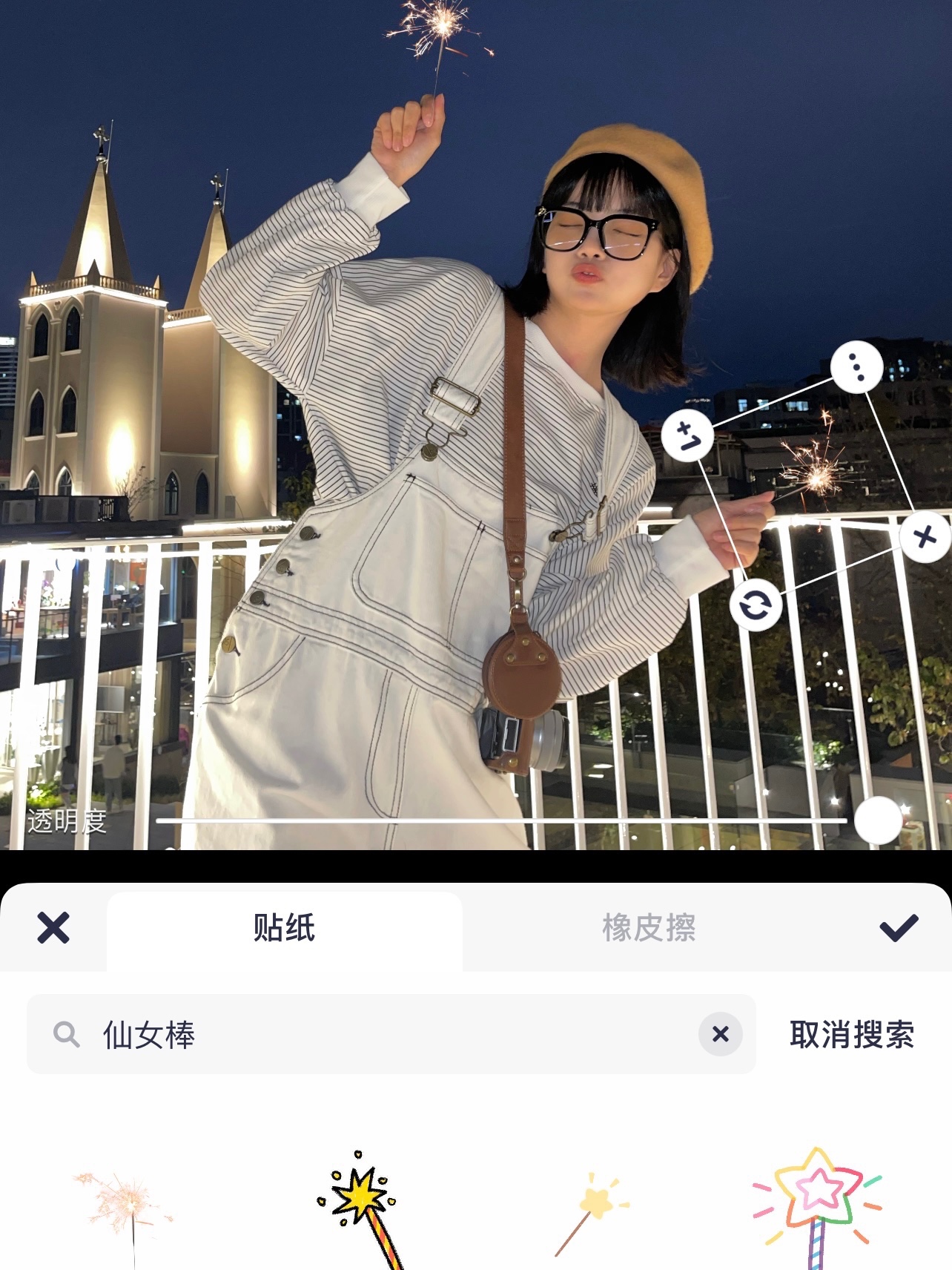Clear the search text

click(x=720, y=1034)
